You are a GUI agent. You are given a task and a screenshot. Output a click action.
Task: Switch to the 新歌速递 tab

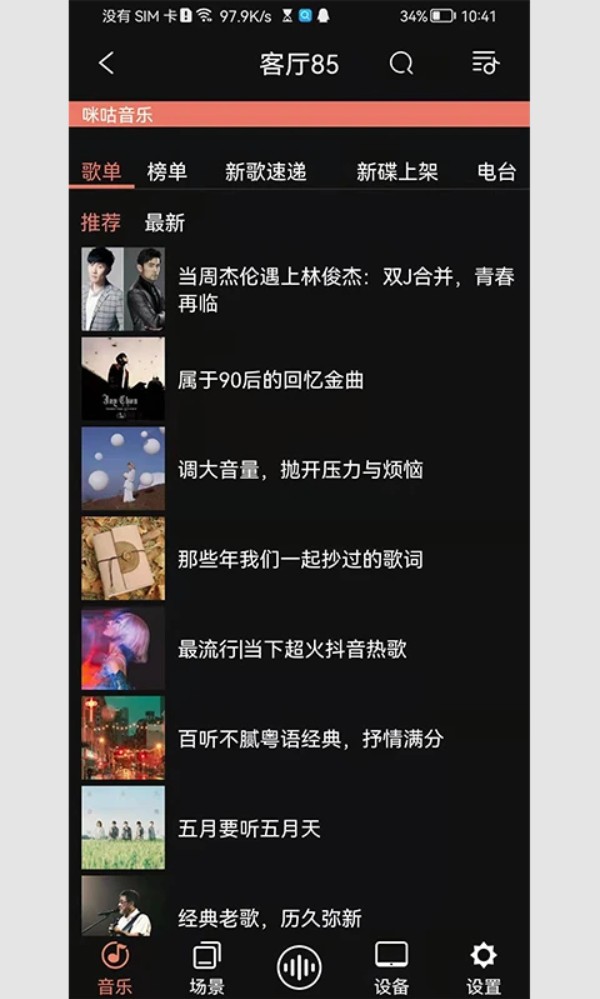[x=266, y=171]
